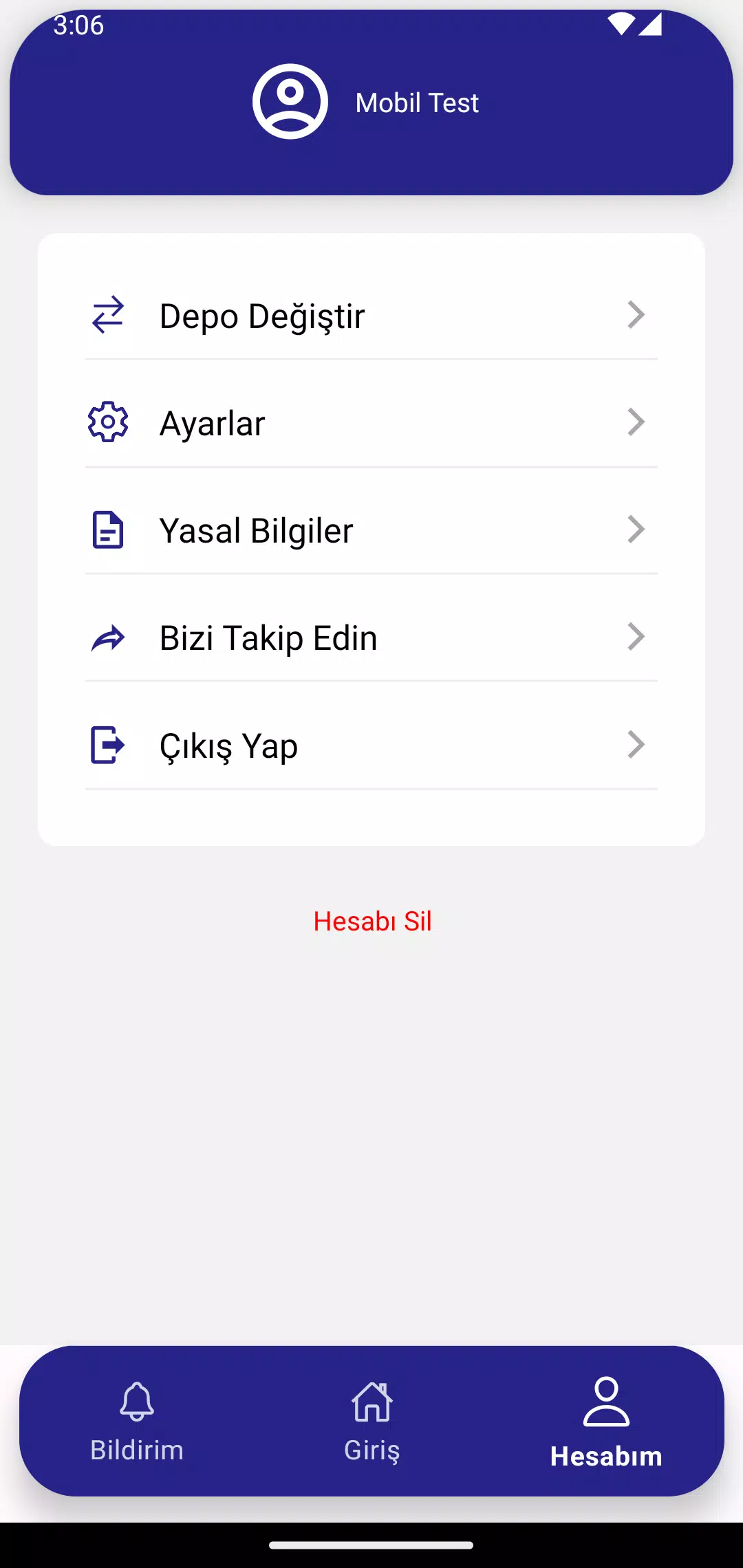Open Yasal Bilgiler
Screen dimensions: 743x1568
point(371,530)
